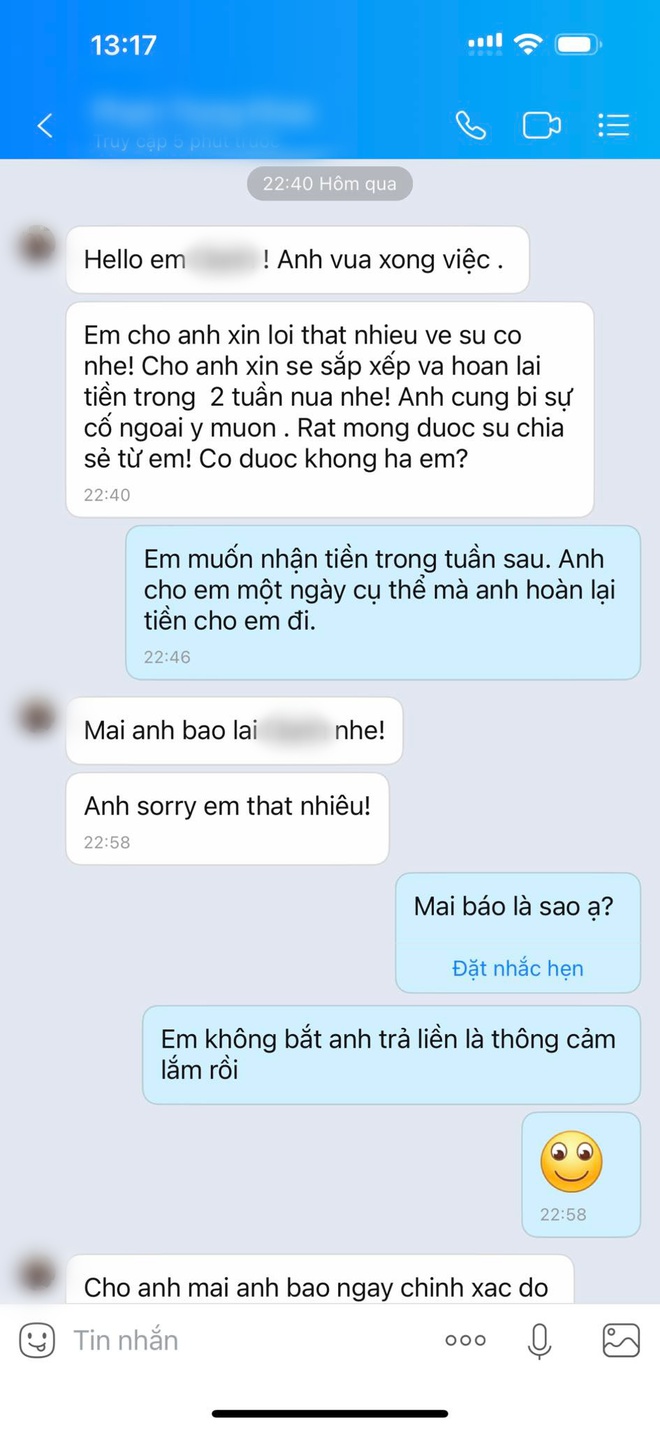Start a video call
660x1430 pixels.
click(541, 125)
